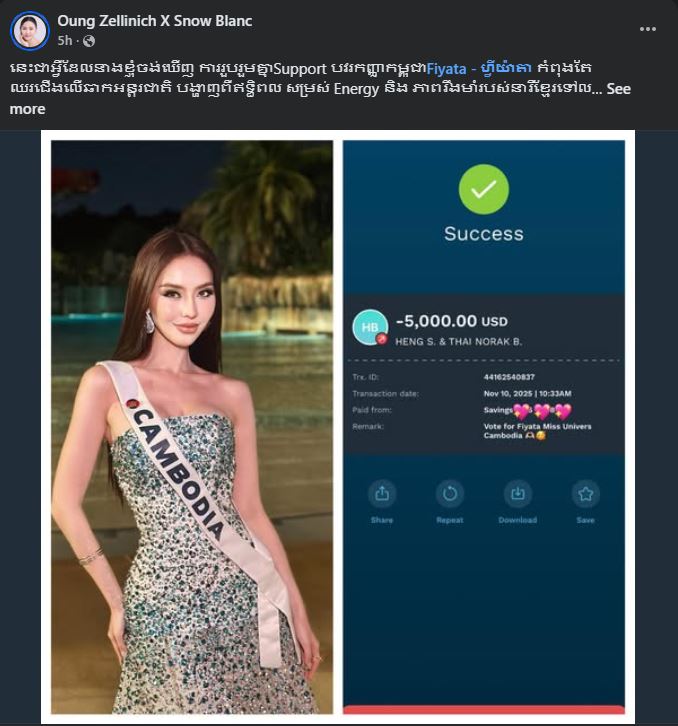View the photo of the woman in the Cambodia sash

pos(192,427)
